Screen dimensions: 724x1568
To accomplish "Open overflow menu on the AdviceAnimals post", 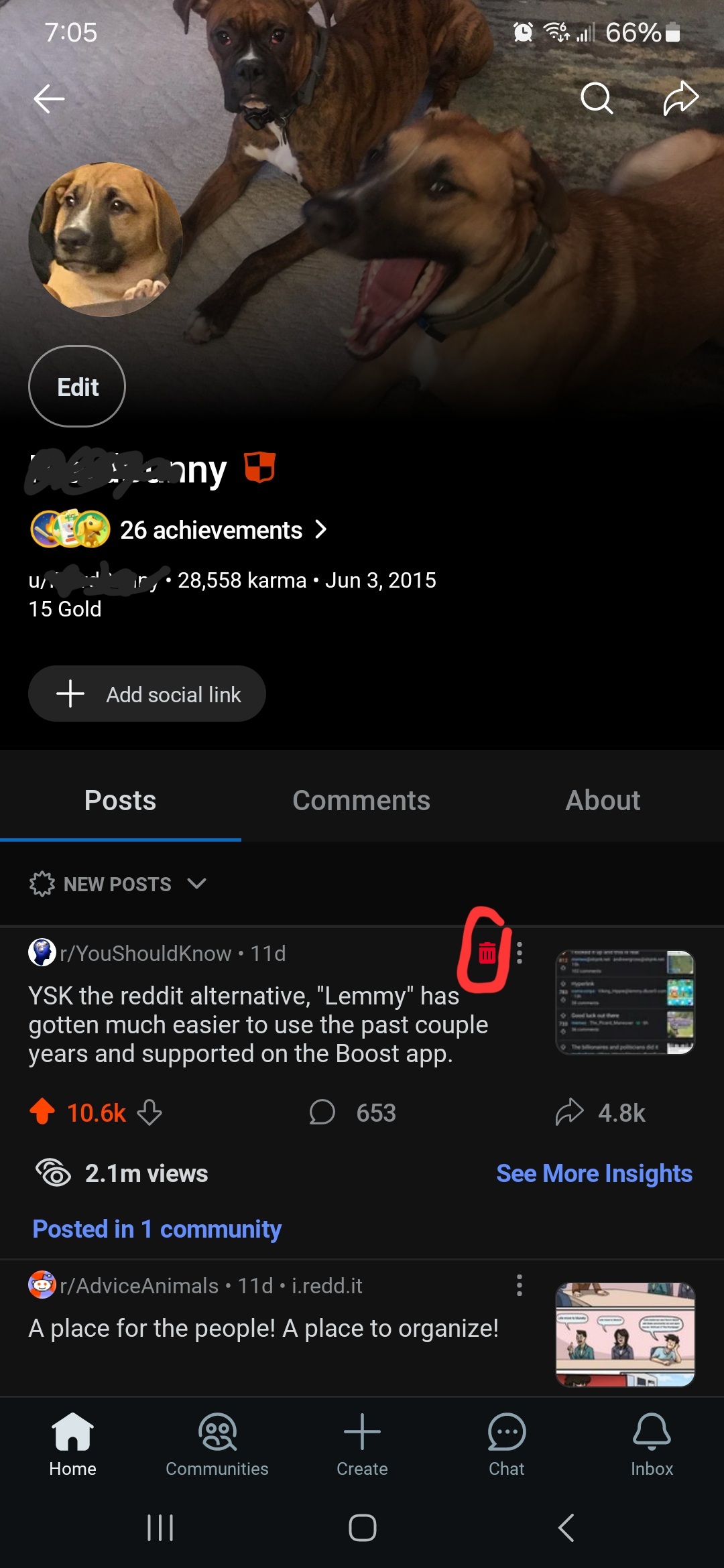I will 520,1285.
